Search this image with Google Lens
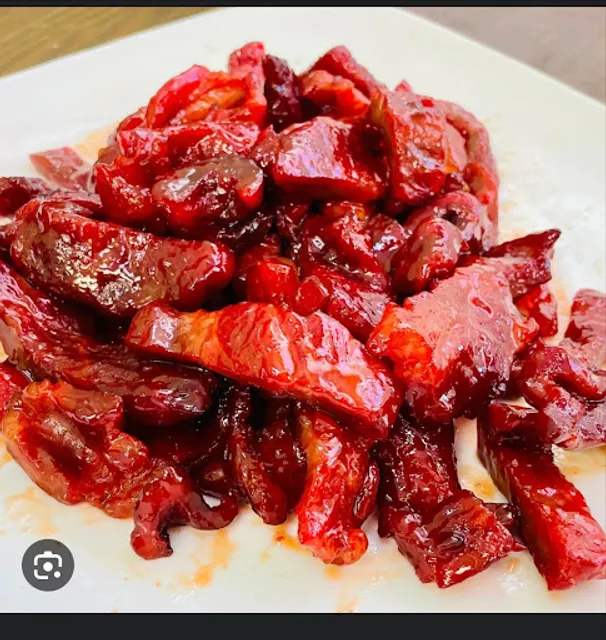Image resolution: width=606 pixels, height=640 pixels. point(47,565)
